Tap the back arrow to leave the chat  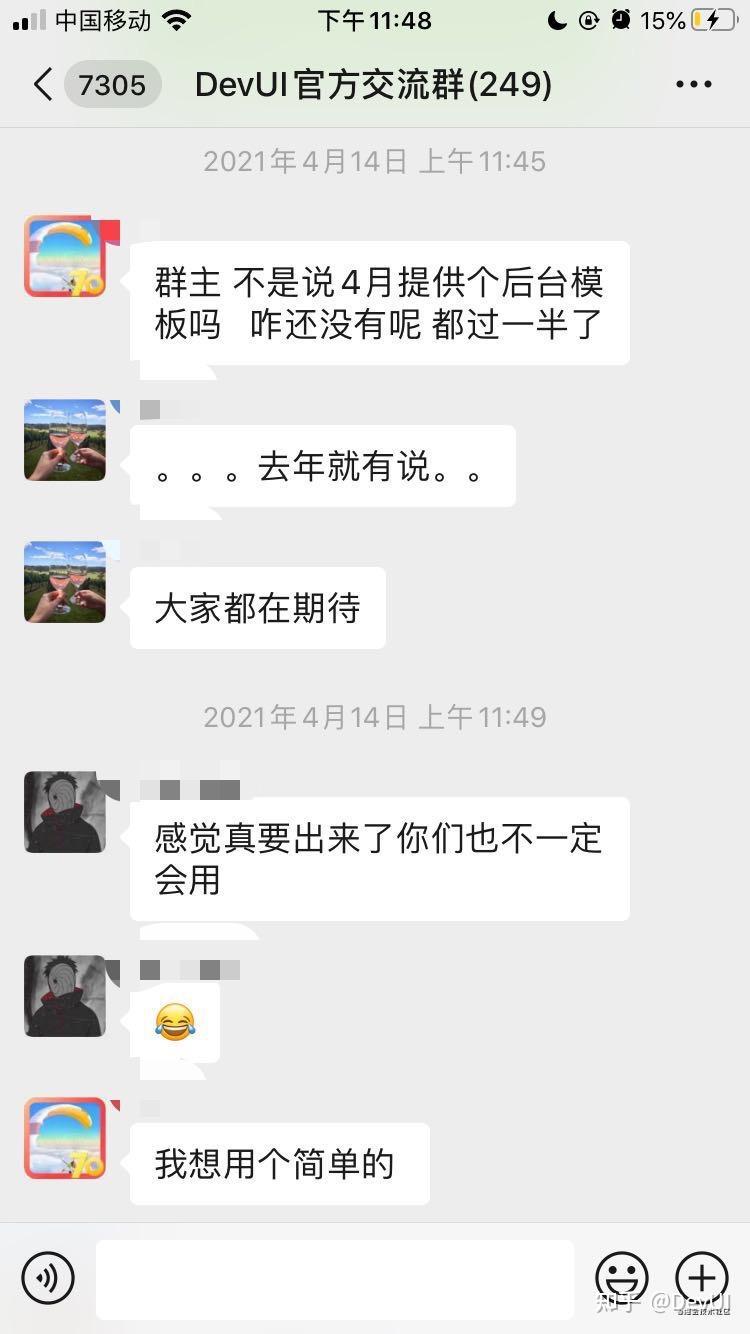click(x=42, y=84)
